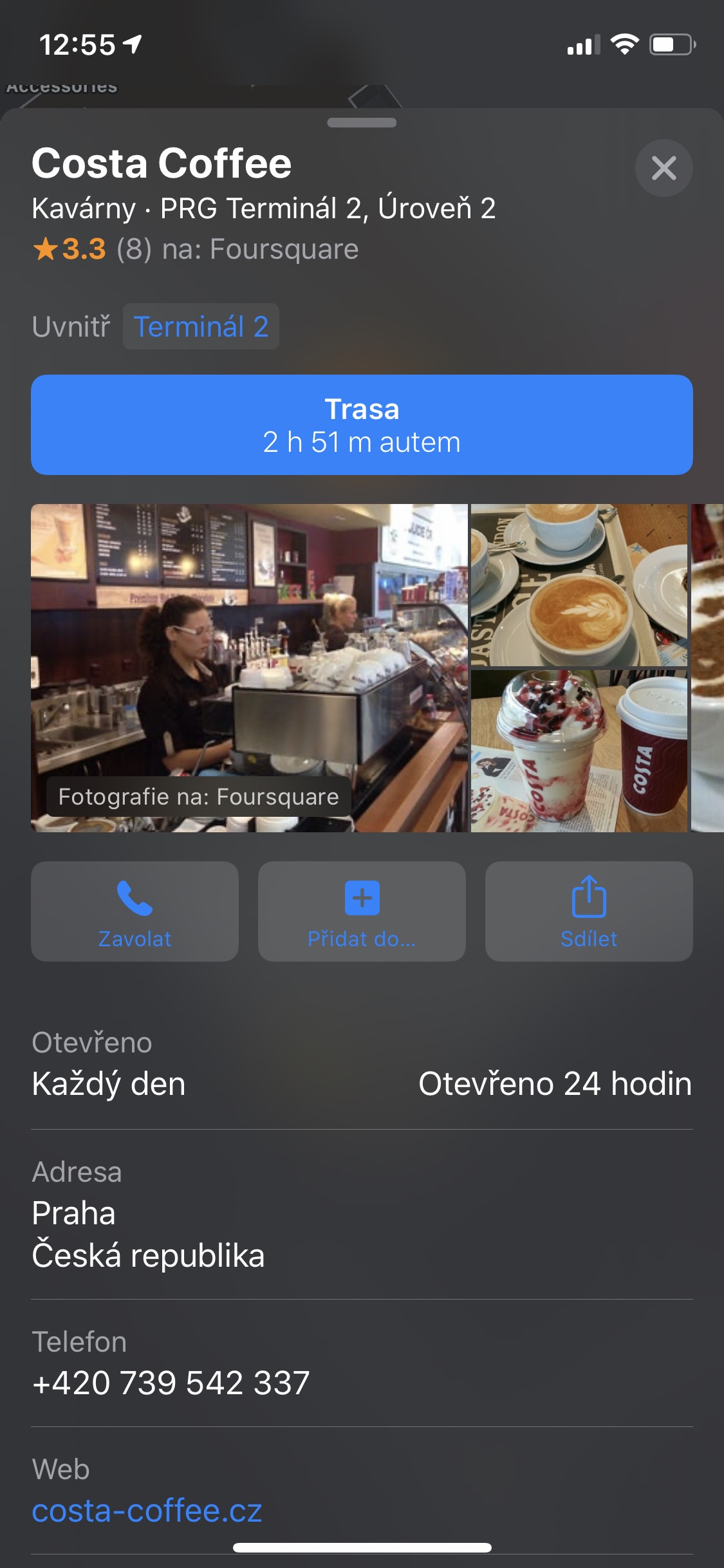This screenshot has height=1568, width=724.
Task: Tap the card's grabber handle
Action: 362,122
